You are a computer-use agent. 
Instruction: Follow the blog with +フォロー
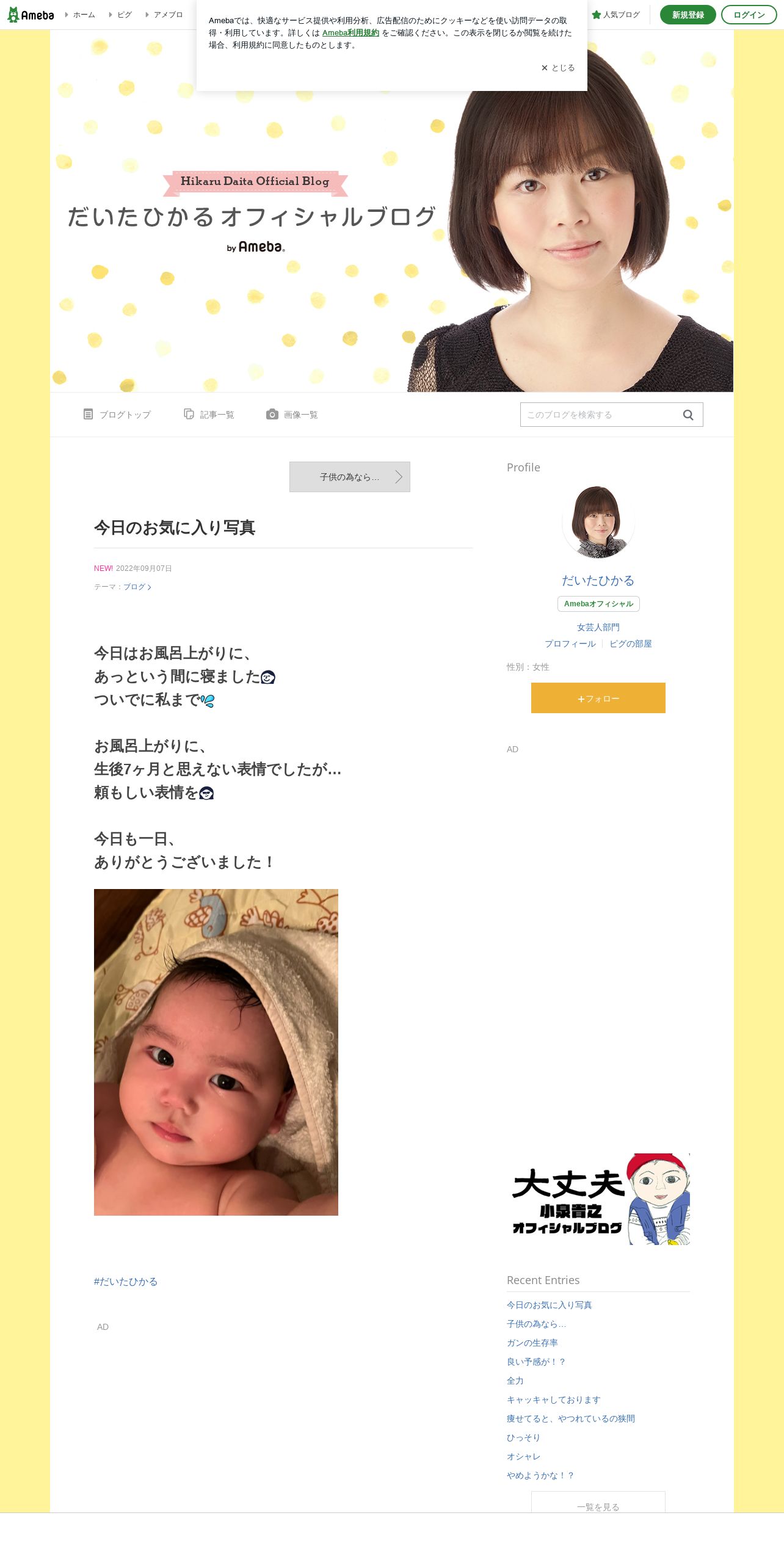(x=598, y=698)
